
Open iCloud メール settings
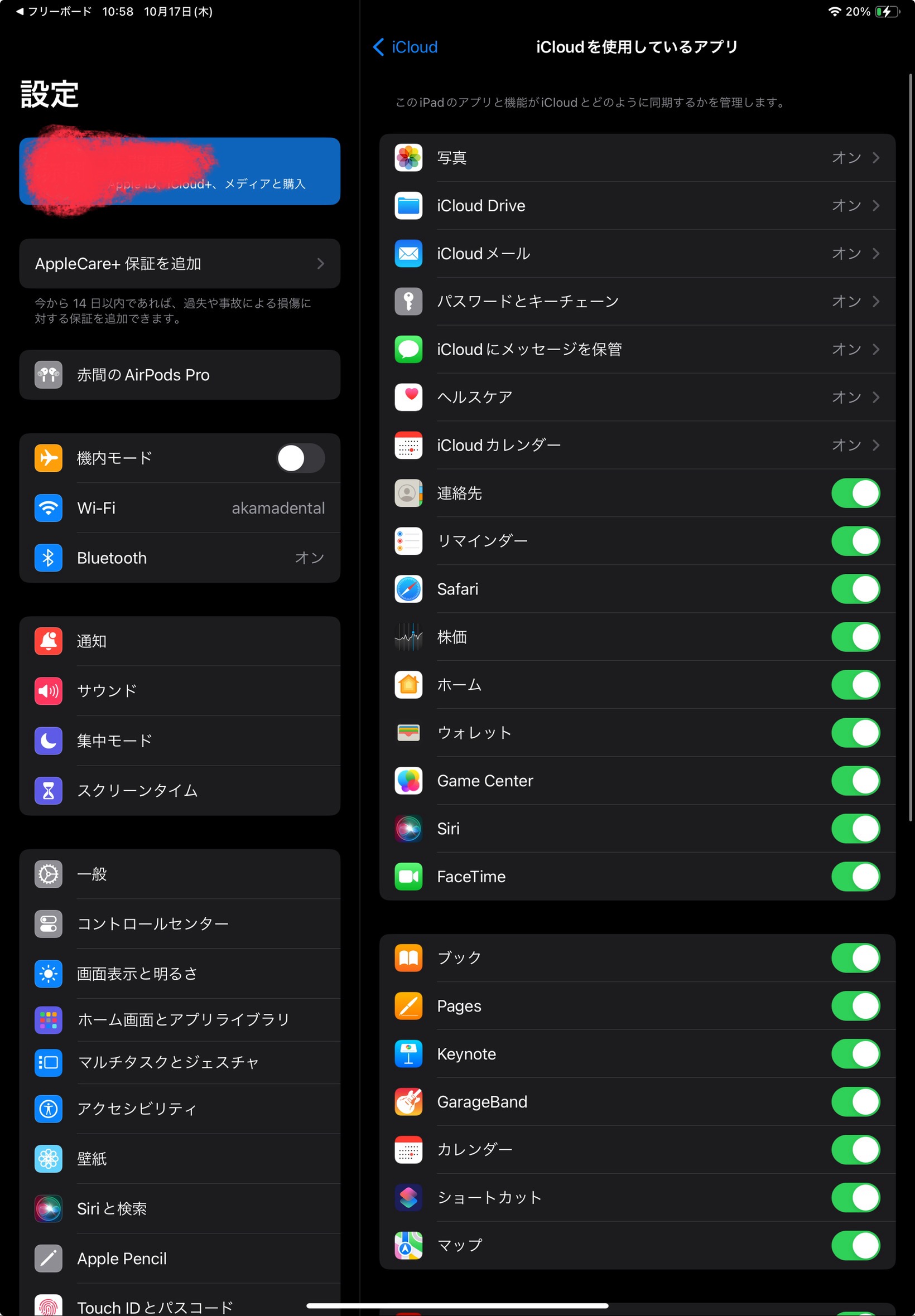click(x=637, y=253)
